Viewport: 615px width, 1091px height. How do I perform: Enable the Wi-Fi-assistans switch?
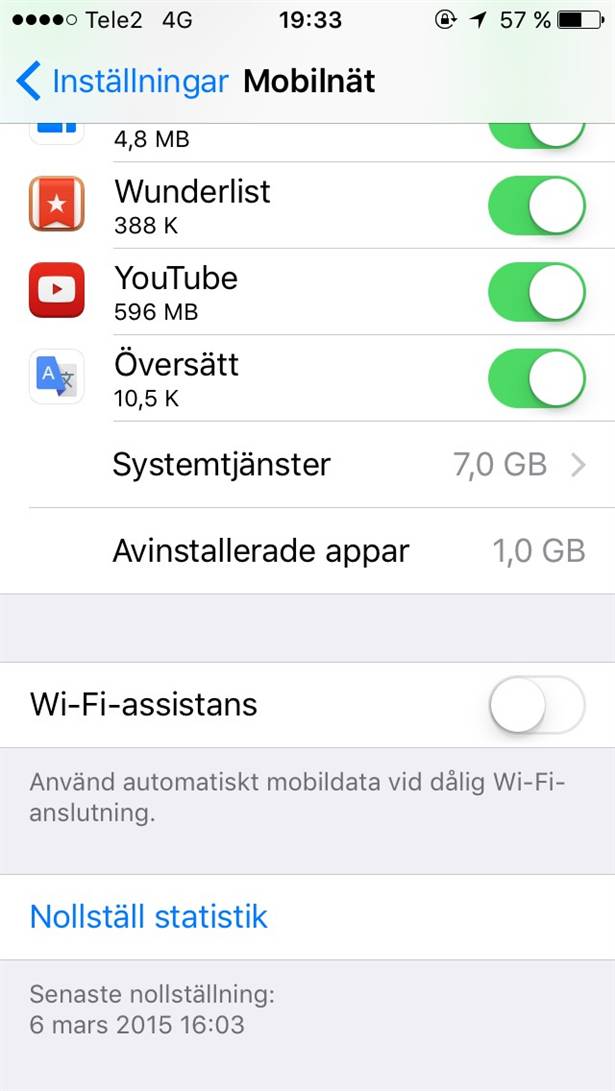tap(537, 705)
